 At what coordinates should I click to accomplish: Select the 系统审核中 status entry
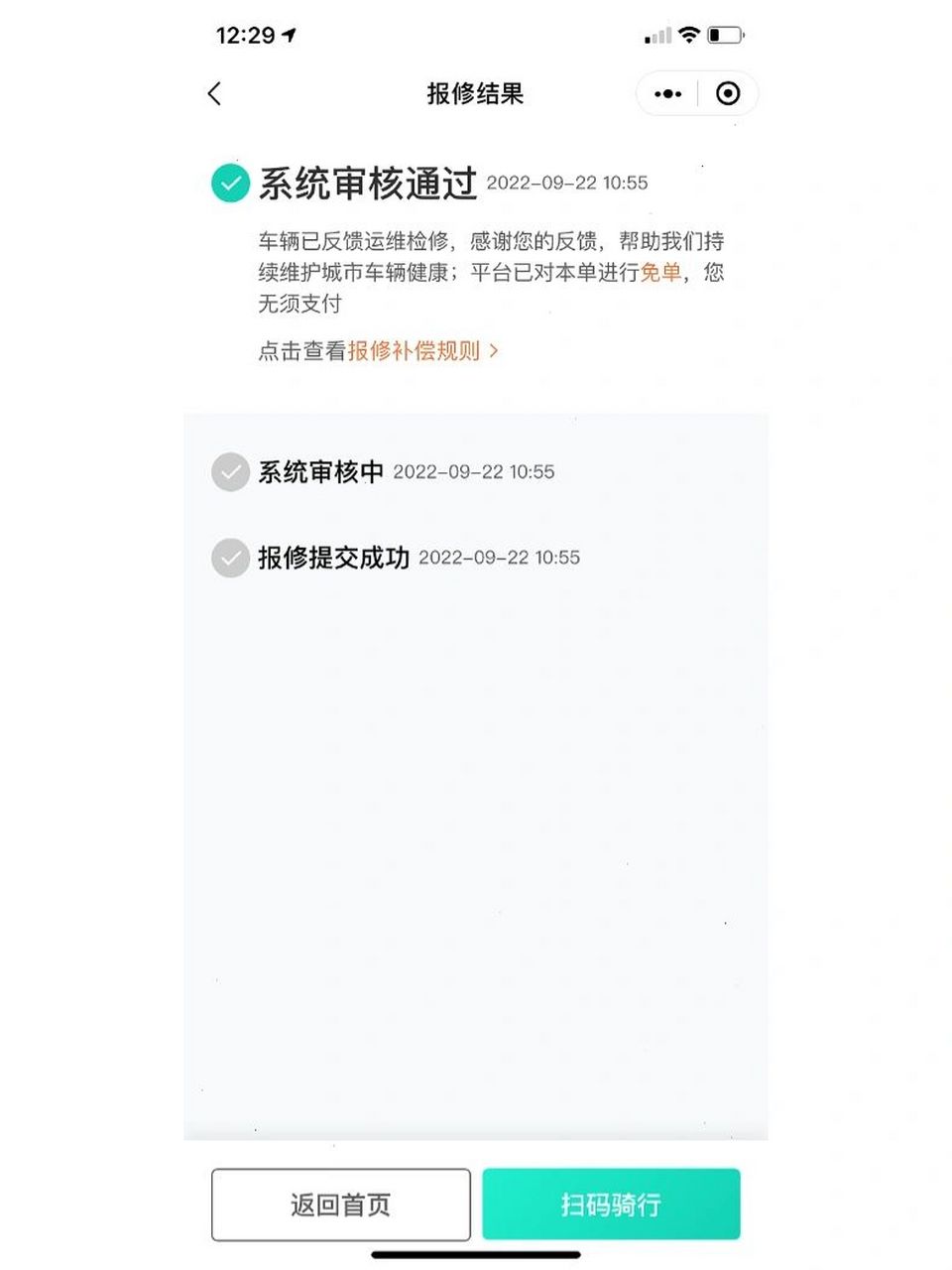(x=317, y=471)
